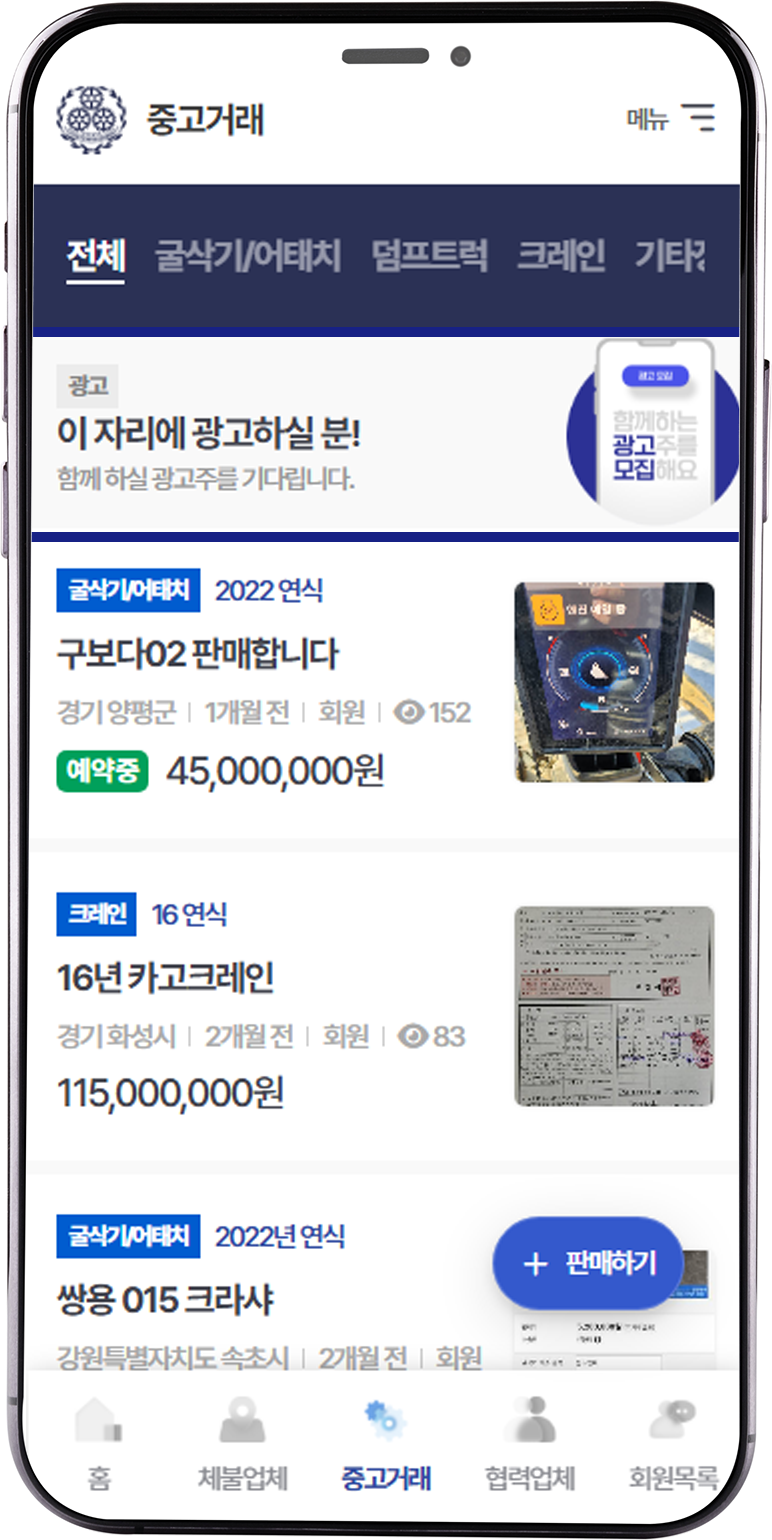Select the 전체 category tab
The image size is (772, 1540).
(95, 257)
